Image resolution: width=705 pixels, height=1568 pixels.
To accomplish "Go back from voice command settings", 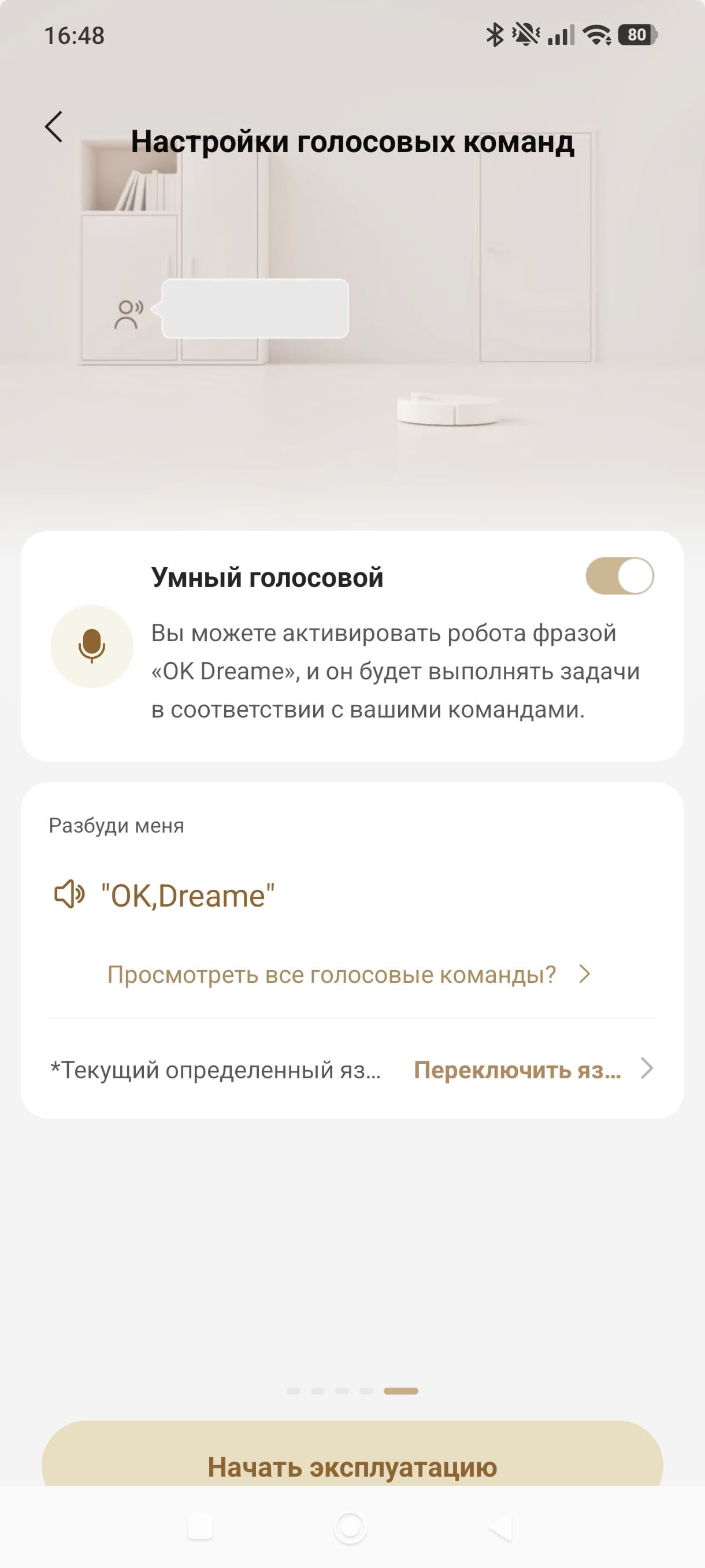I will pyautogui.click(x=54, y=127).
